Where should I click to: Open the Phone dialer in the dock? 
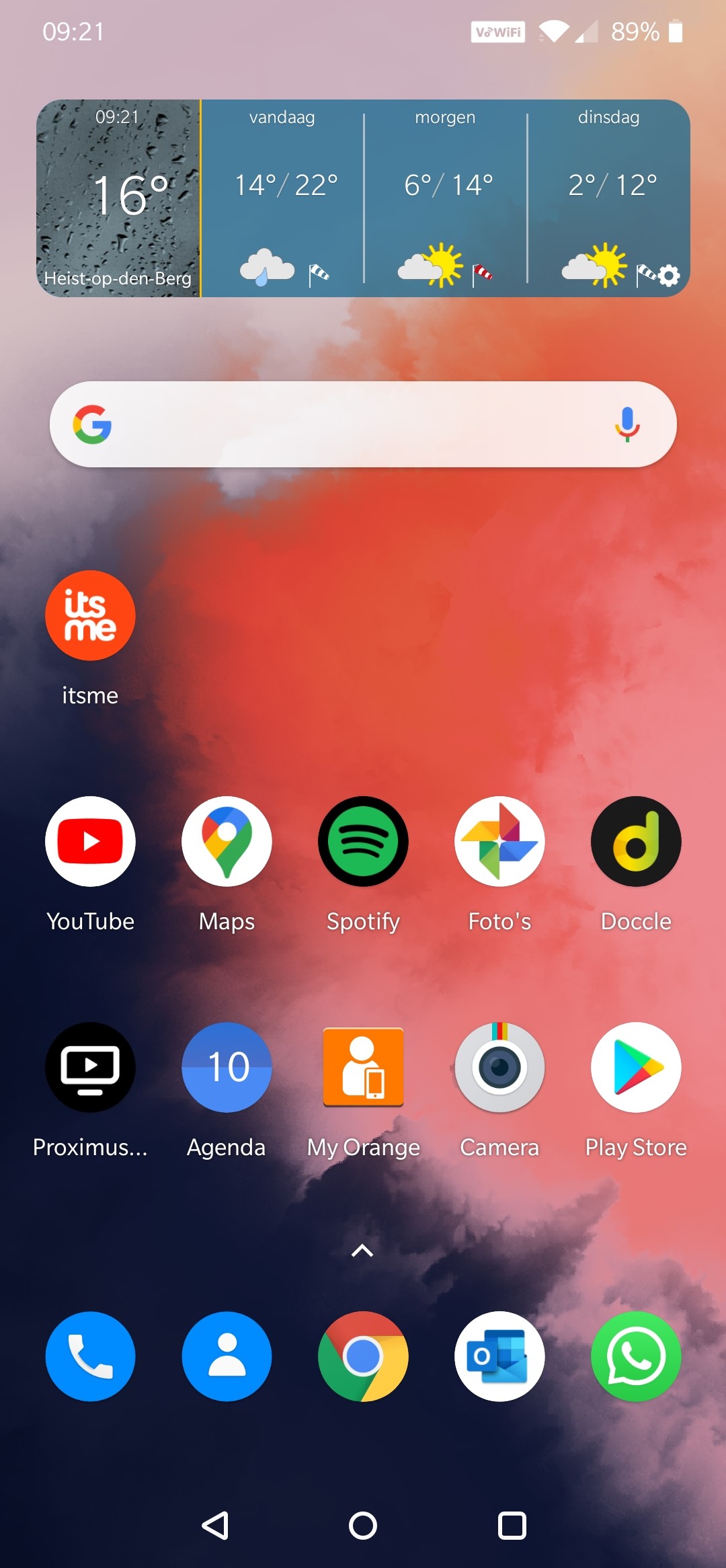[x=90, y=1356]
